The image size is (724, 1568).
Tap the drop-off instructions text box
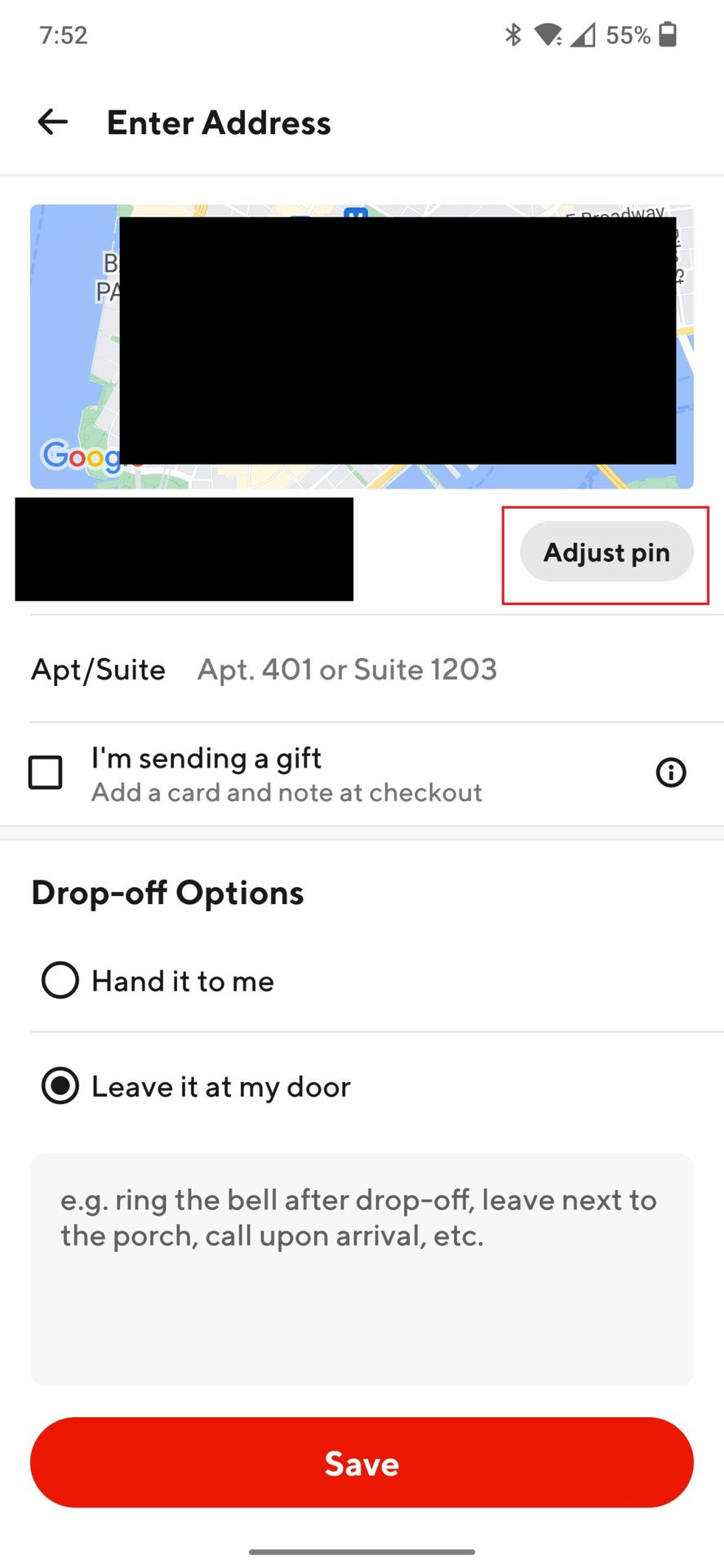362,1268
